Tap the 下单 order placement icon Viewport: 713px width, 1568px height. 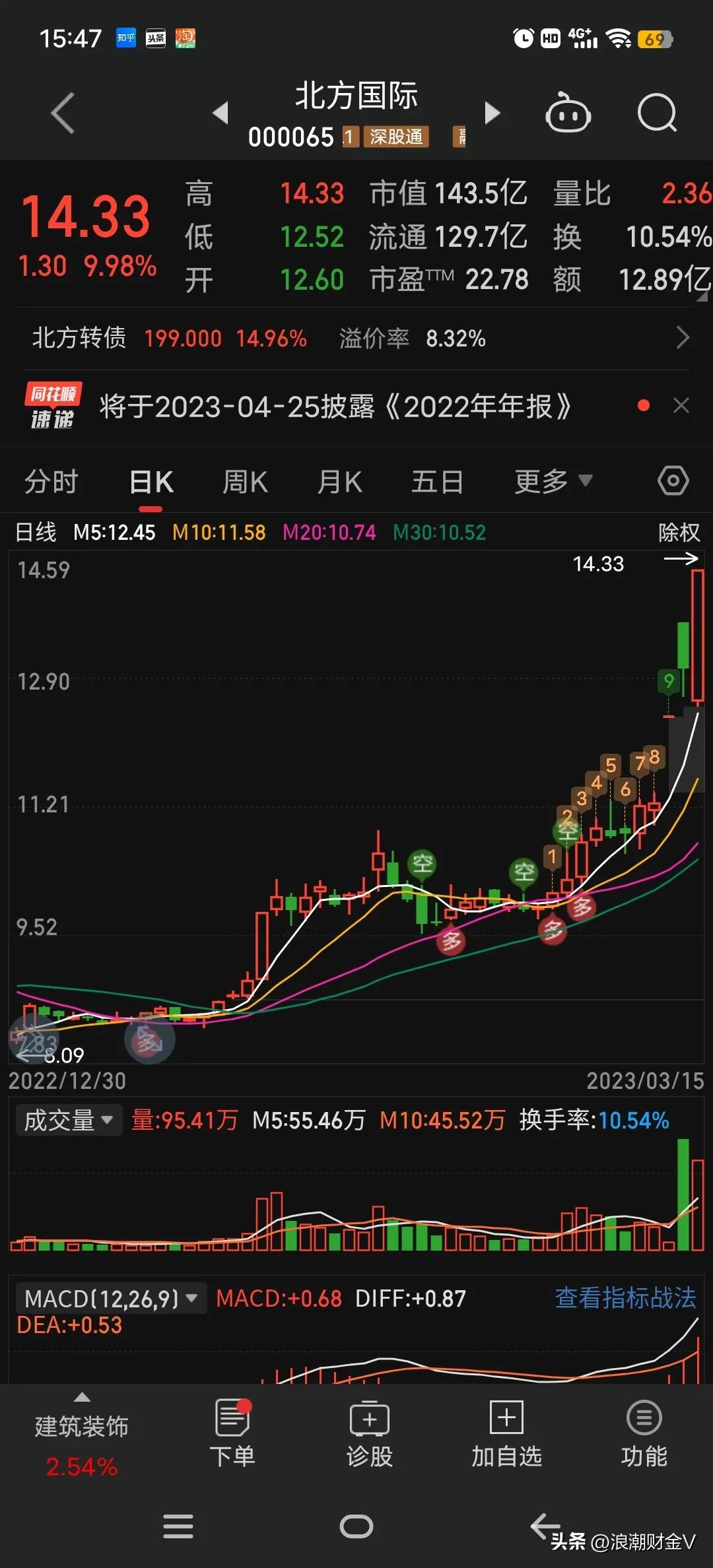click(x=232, y=1432)
